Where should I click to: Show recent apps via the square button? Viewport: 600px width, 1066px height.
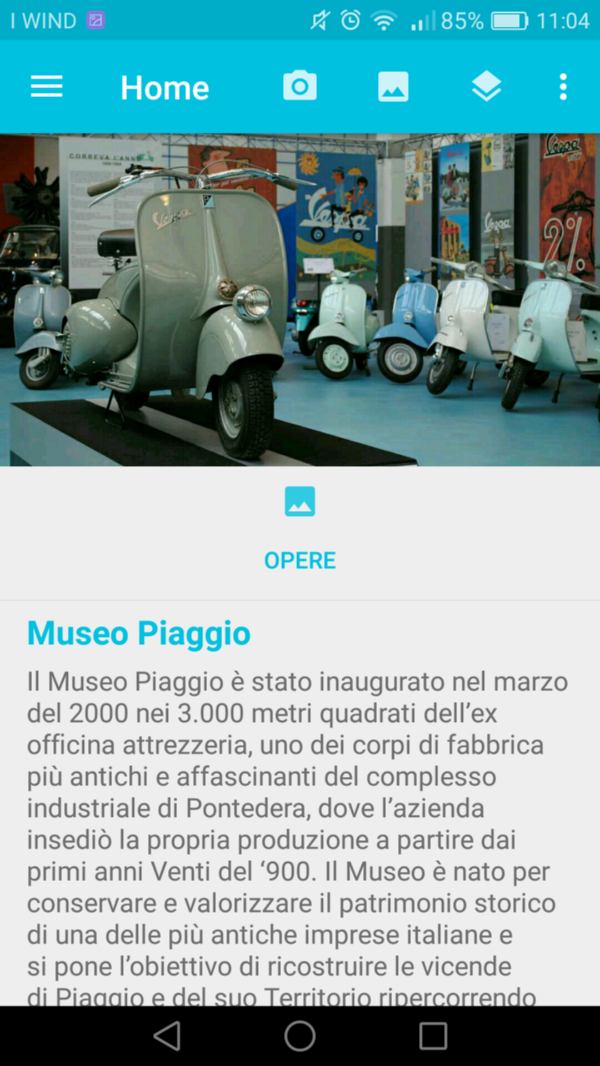(x=433, y=1036)
